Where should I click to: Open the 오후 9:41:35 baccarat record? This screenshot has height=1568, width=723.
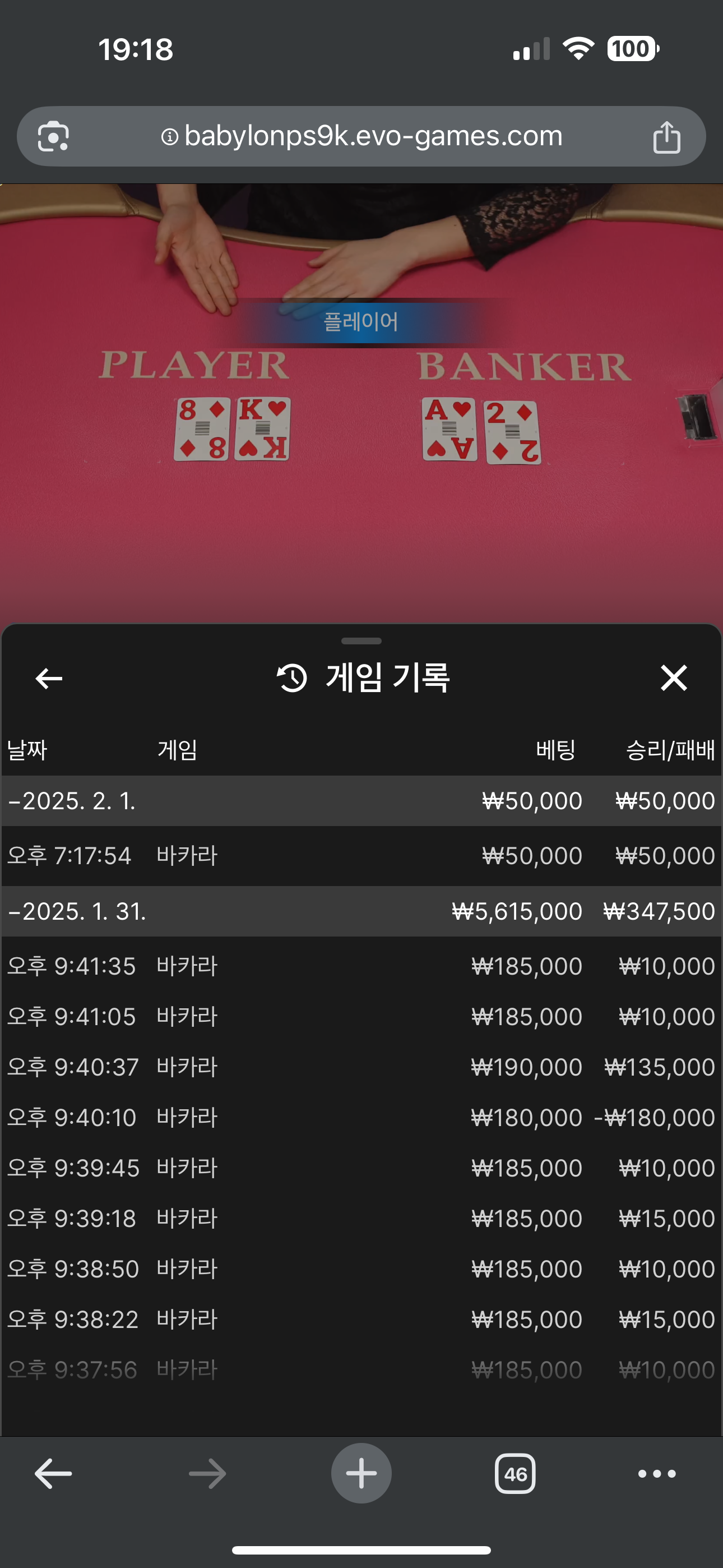point(361,967)
